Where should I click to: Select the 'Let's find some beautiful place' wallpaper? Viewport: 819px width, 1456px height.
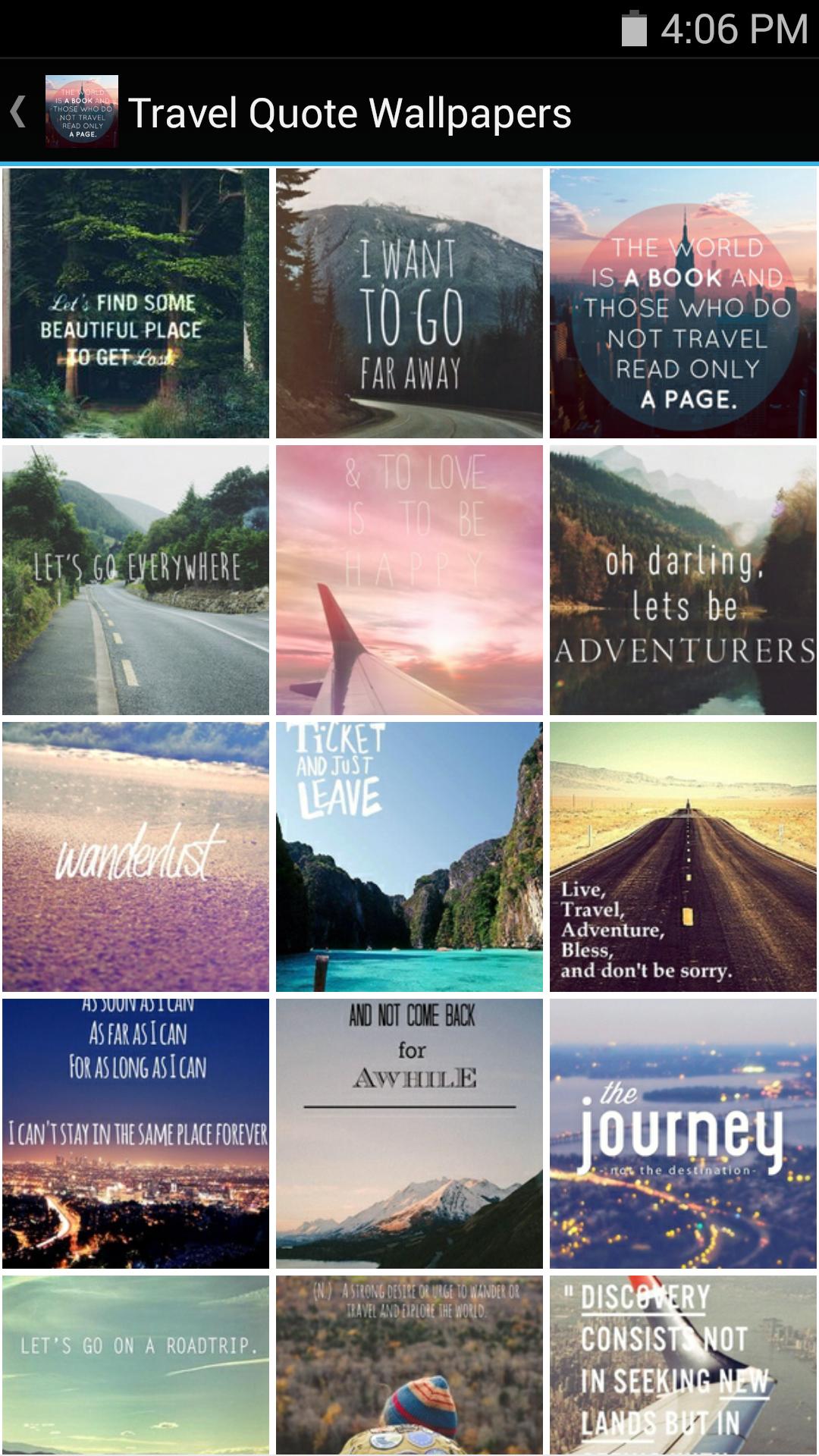[x=136, y=302]
